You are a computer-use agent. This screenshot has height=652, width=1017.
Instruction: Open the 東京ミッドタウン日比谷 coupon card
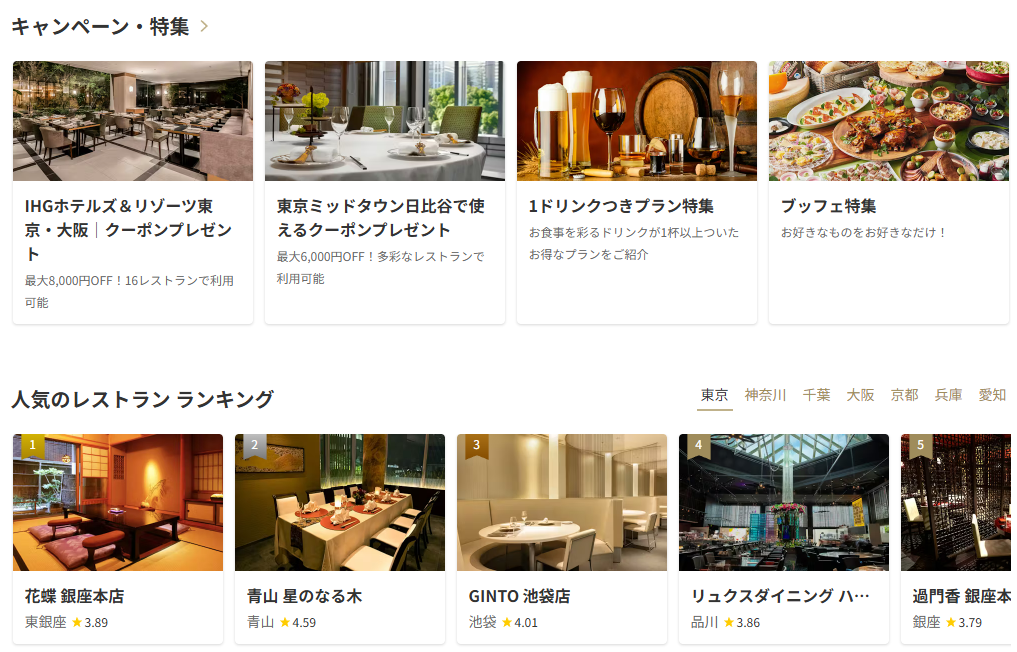click(x=384, y=192)
